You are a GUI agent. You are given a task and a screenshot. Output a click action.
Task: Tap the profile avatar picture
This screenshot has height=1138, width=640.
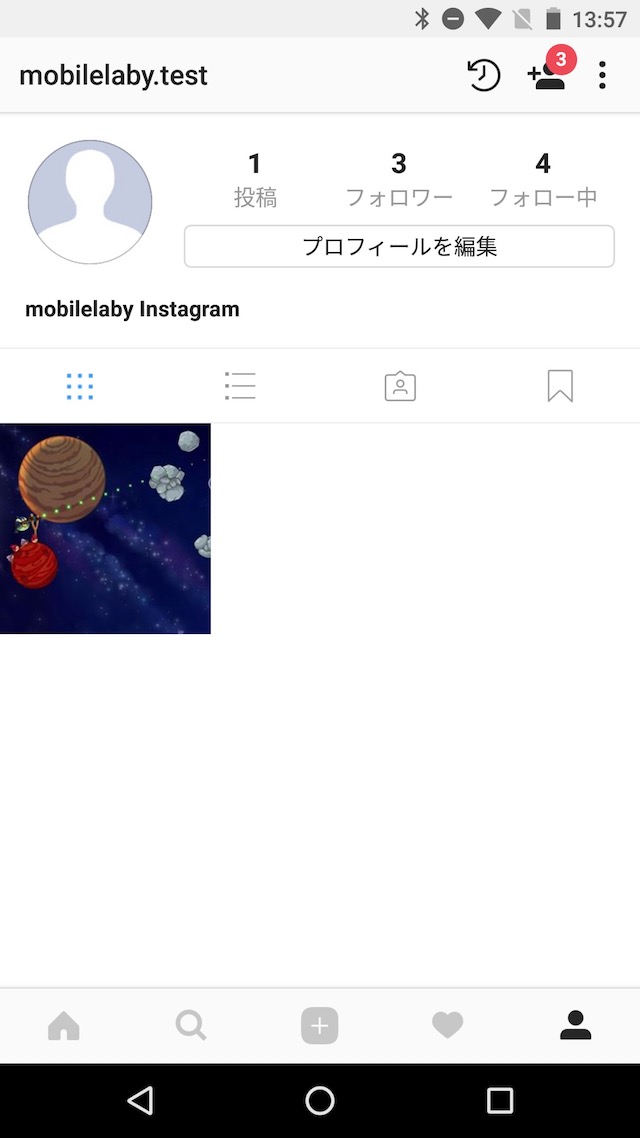coord(90,202)
